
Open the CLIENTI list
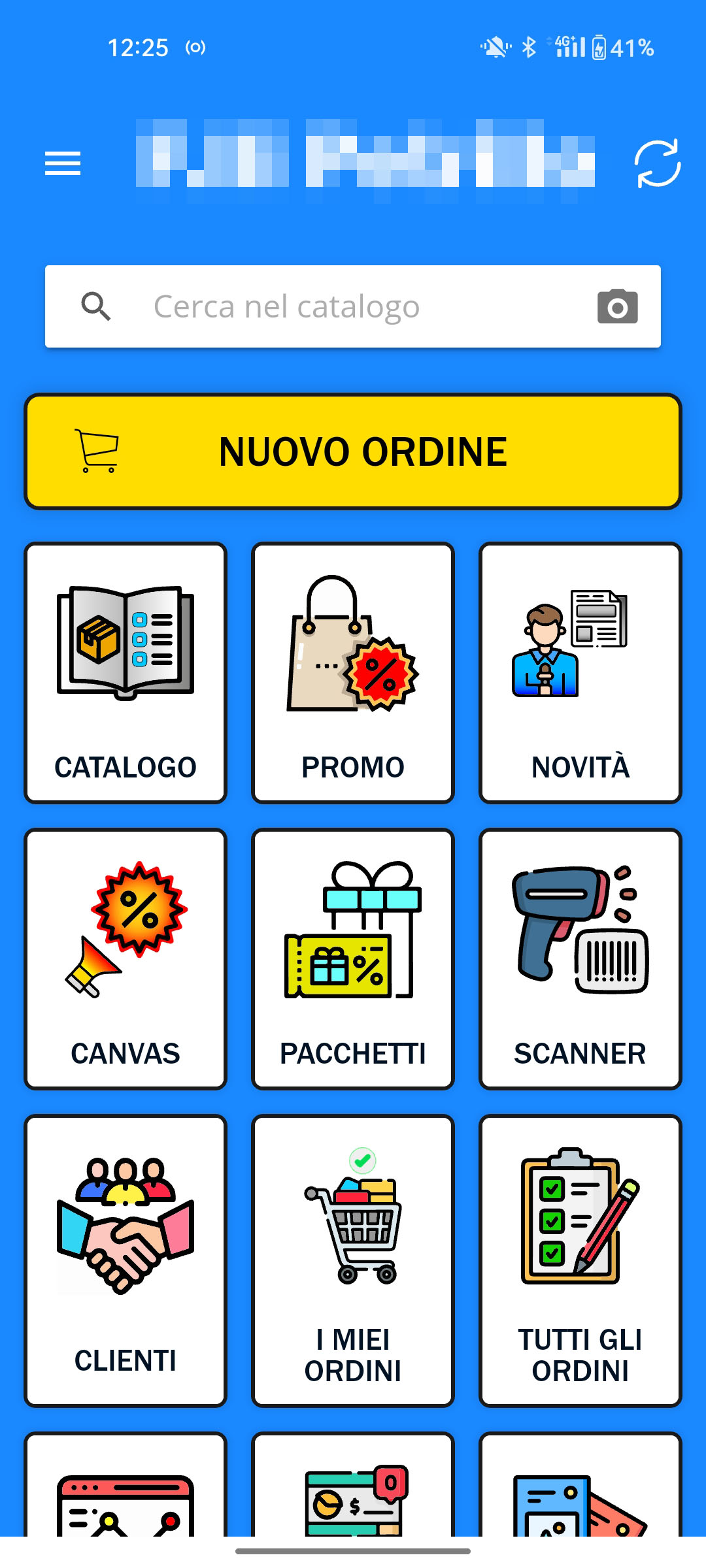[x=126, y=1261]
